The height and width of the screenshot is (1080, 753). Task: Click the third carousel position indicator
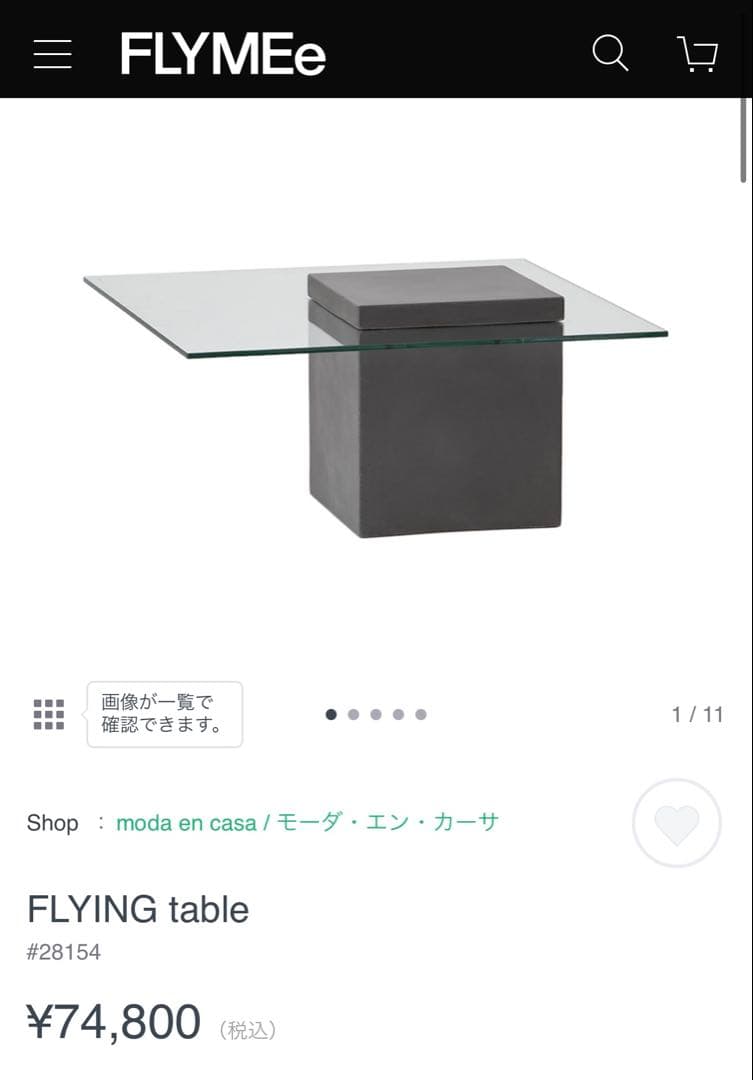click(x=376, y=714)
